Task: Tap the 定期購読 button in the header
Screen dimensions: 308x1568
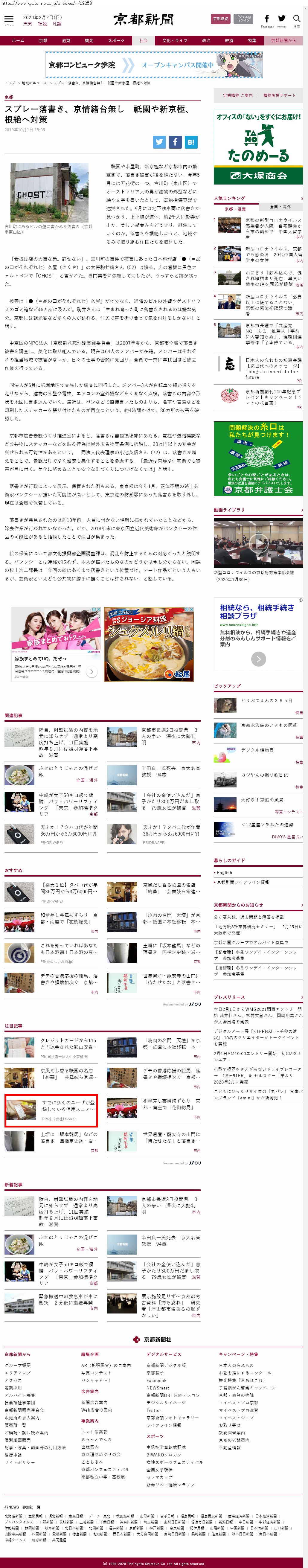Action: [220, 19]
